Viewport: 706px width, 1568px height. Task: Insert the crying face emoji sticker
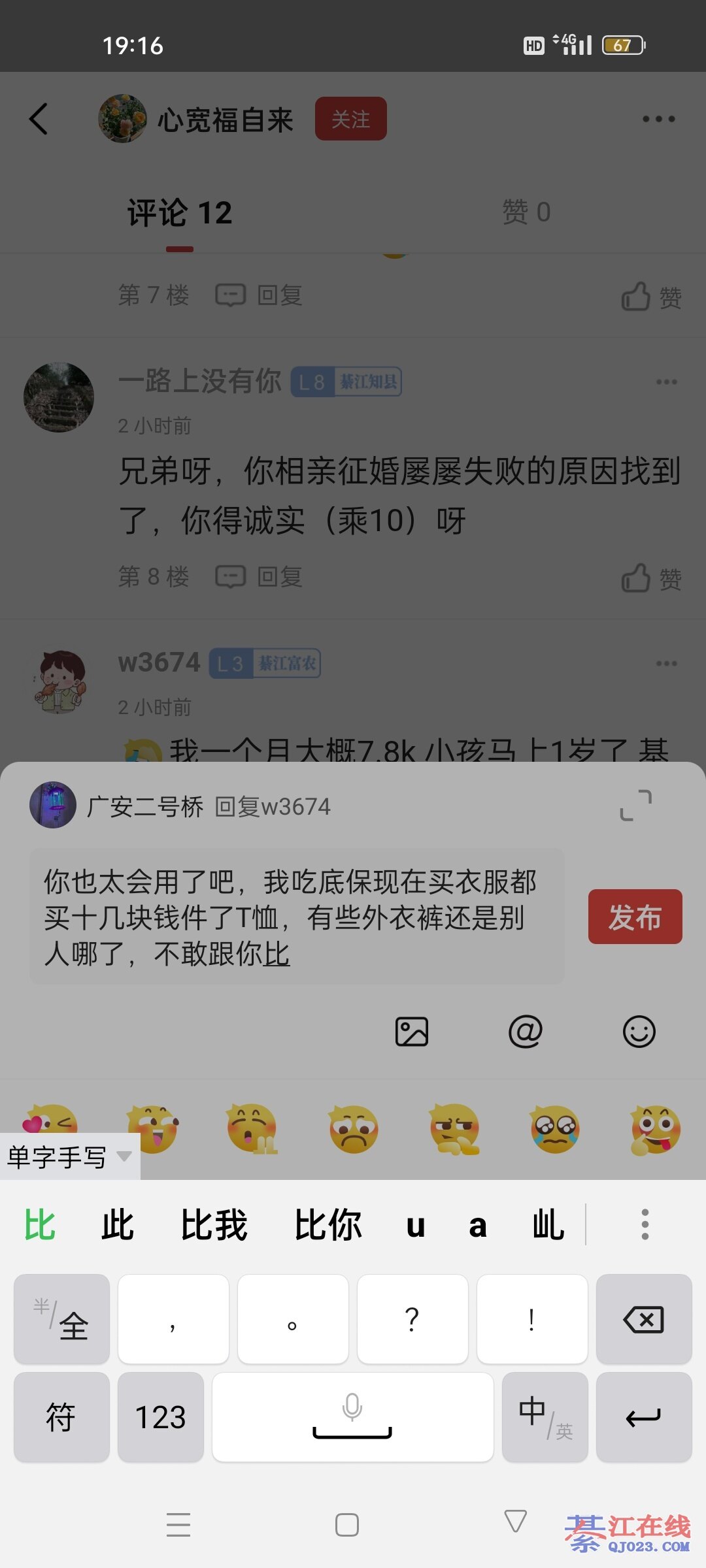point(555,1129)
